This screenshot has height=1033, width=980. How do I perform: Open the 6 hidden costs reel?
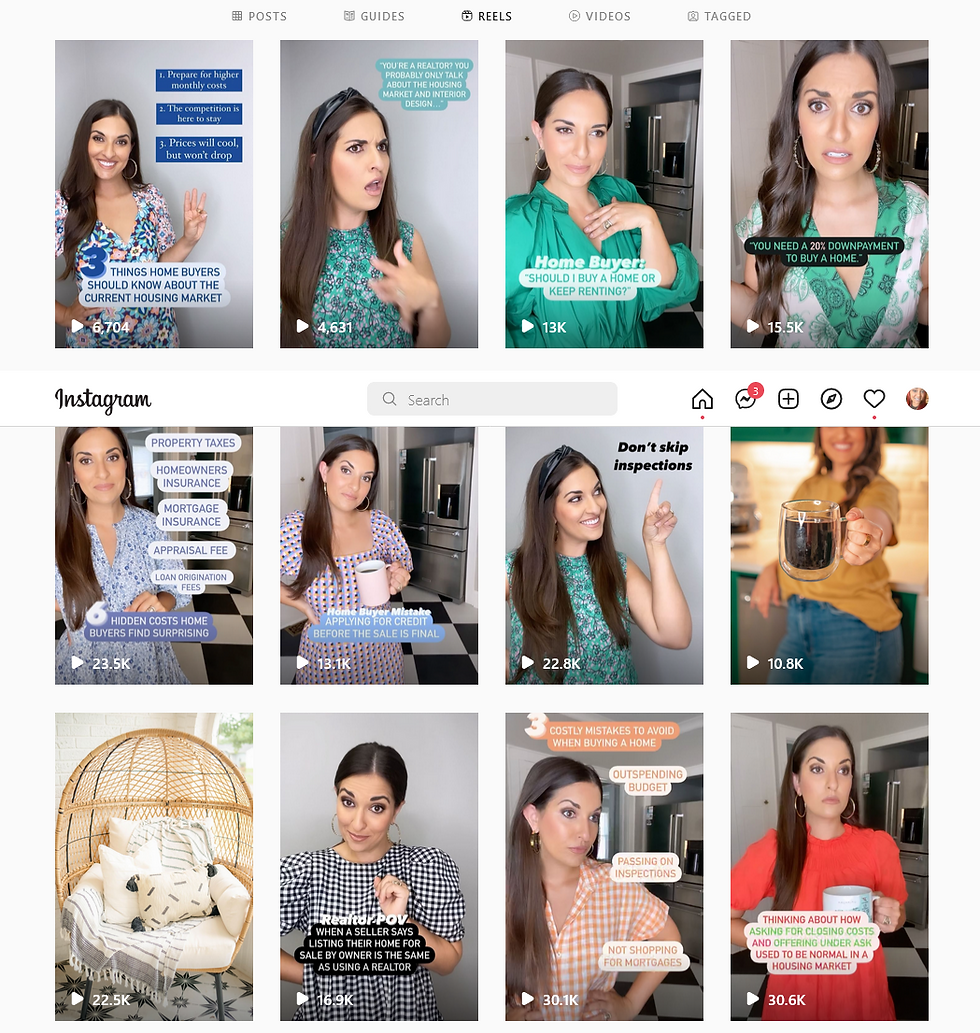click(154, 556)
